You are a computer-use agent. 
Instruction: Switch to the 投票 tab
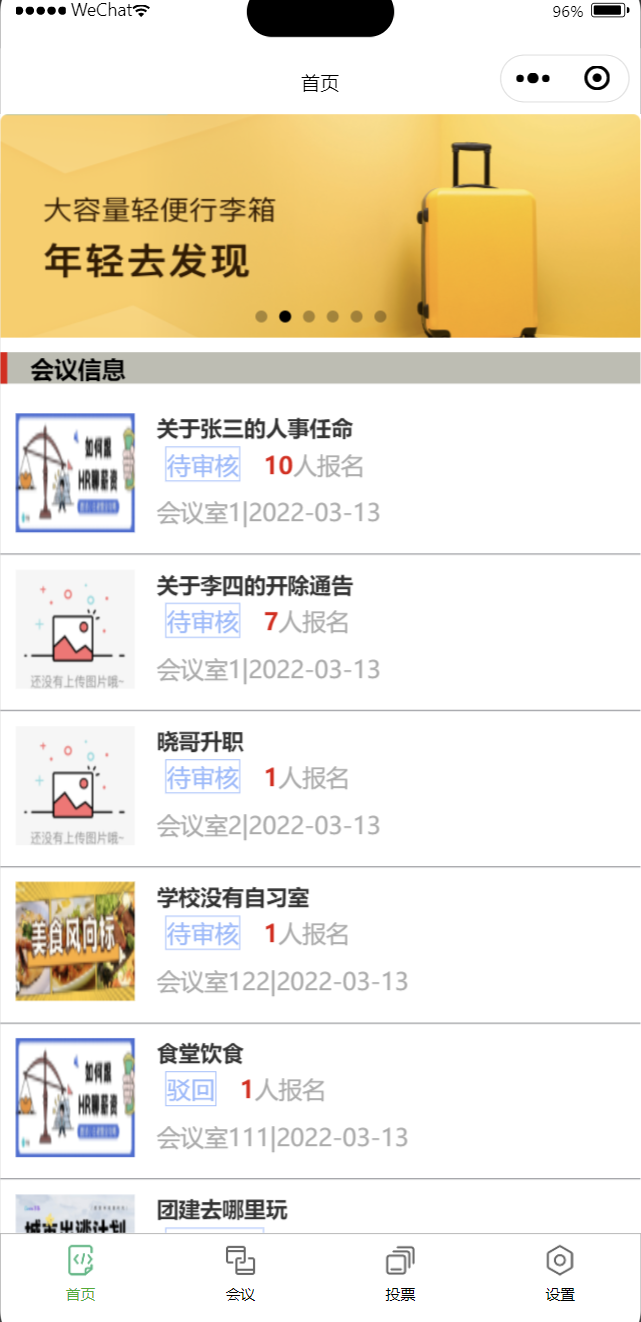[x=400, y=1273]
